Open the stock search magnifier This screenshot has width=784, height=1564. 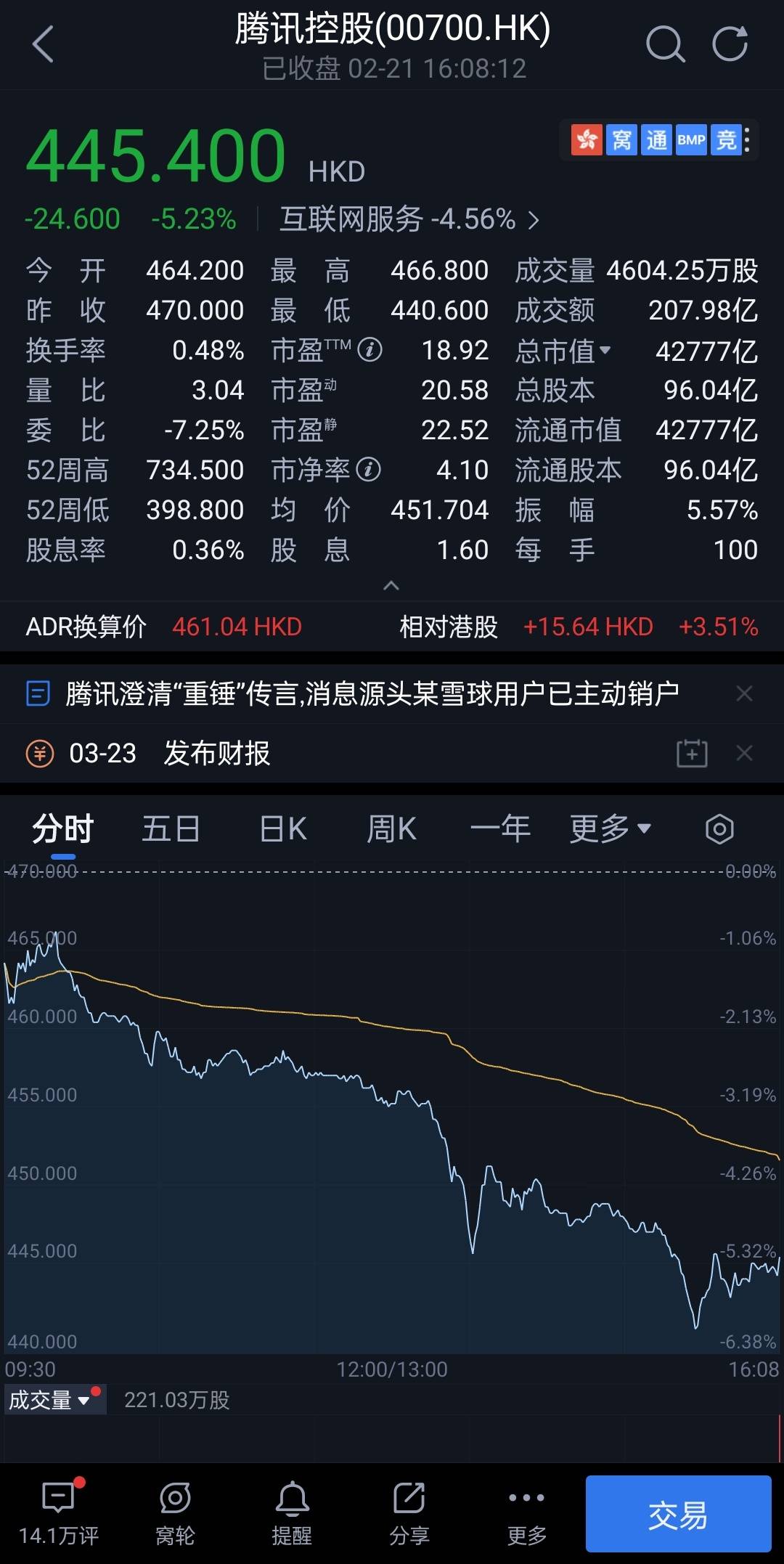tap(665, 44)
